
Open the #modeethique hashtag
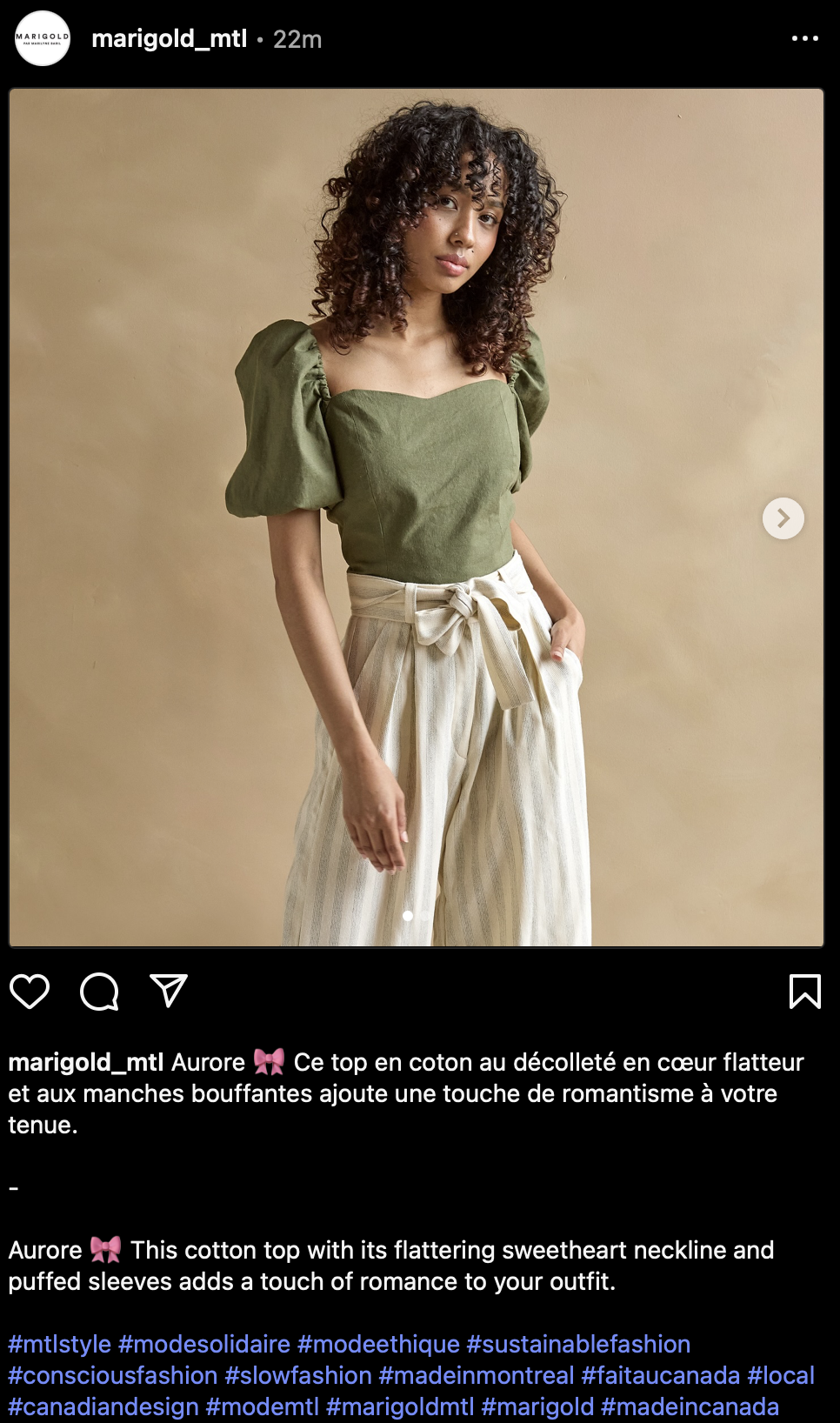tap(378, 1344)
